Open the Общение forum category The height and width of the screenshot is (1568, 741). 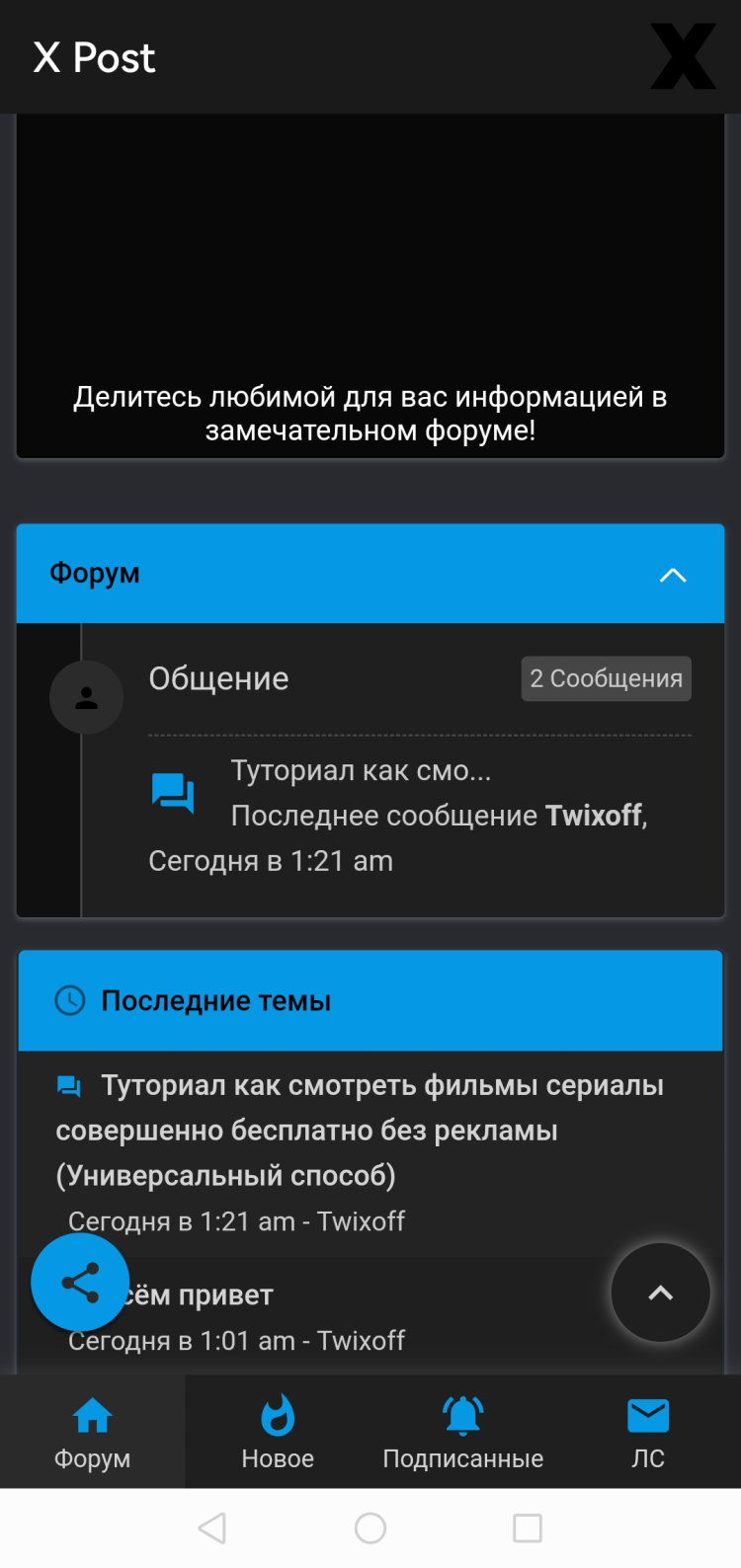pyautogui.click(x=218, y=679)
